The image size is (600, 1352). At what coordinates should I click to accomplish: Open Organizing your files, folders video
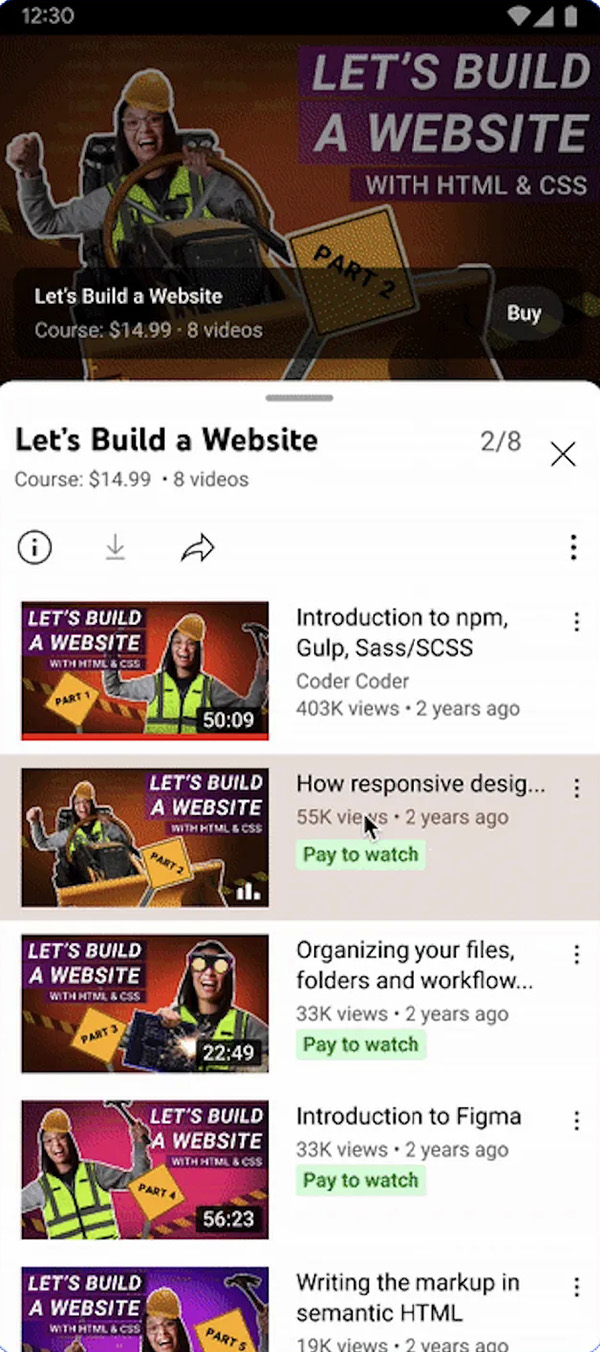click(x=300, y=1003)
